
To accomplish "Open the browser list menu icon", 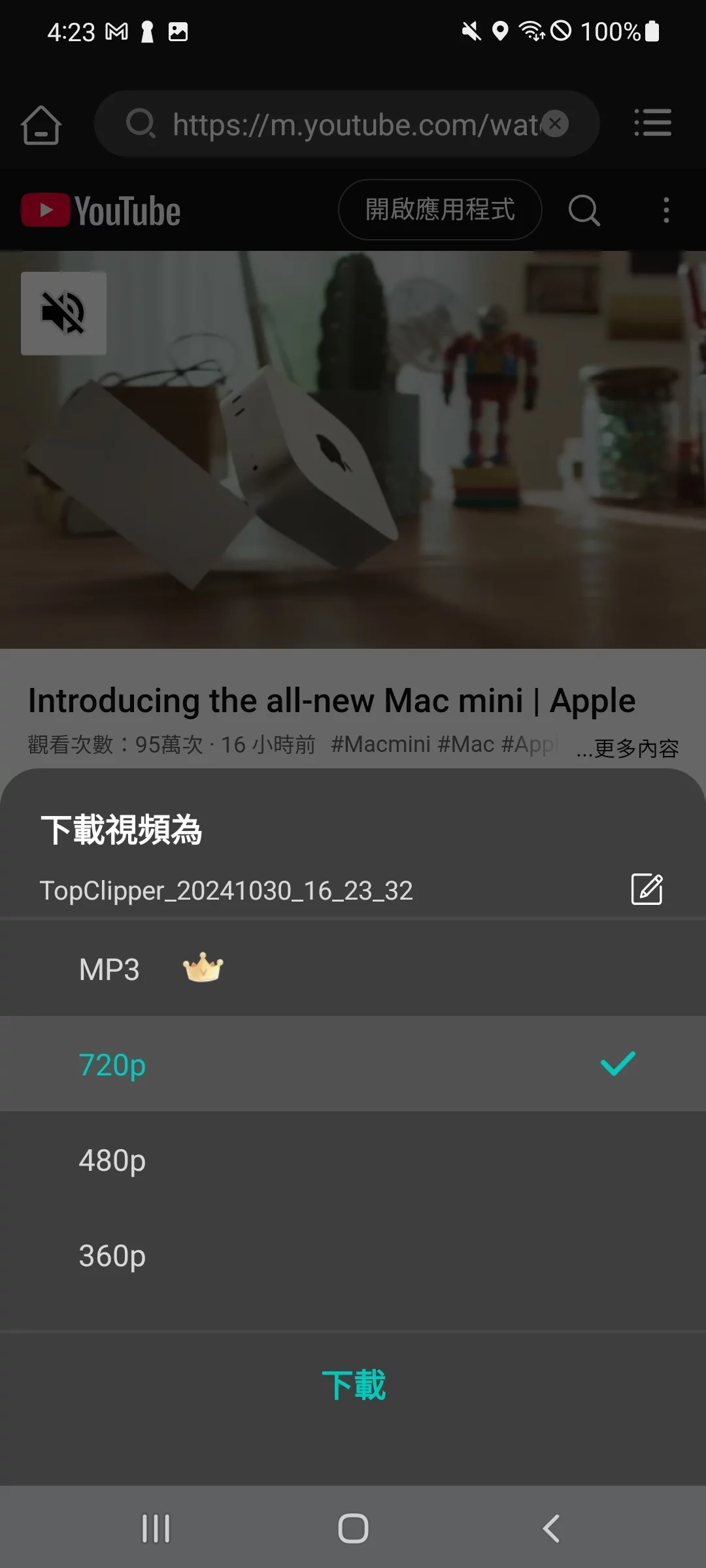I will [652, 123].
